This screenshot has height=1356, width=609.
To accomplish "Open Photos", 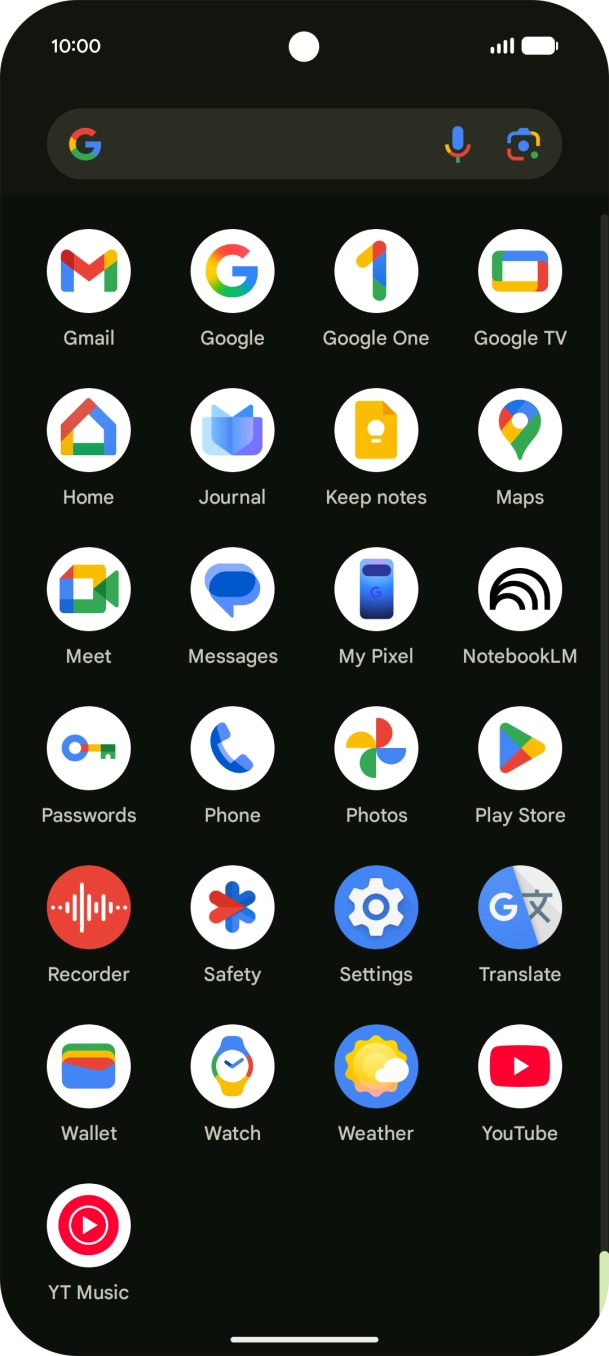I will click(x=376, y=749).
